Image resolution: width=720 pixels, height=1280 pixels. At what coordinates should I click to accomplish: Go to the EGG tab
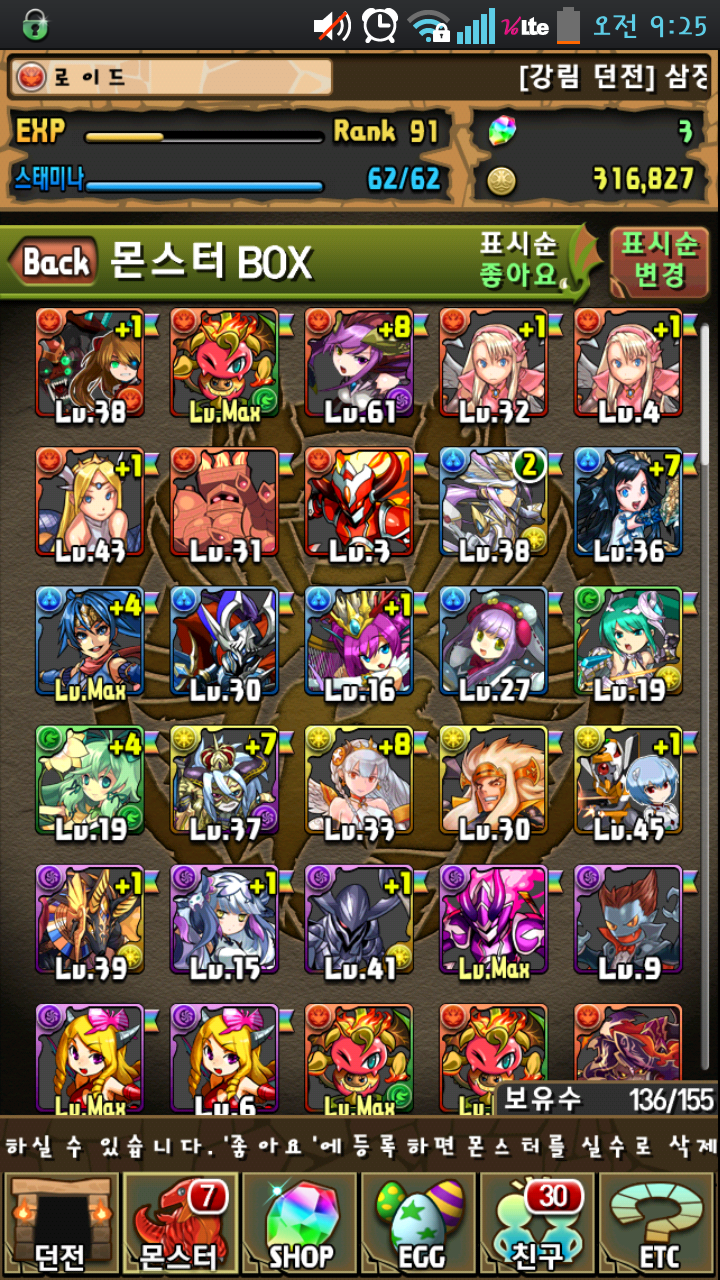[x=420, y=1224]
